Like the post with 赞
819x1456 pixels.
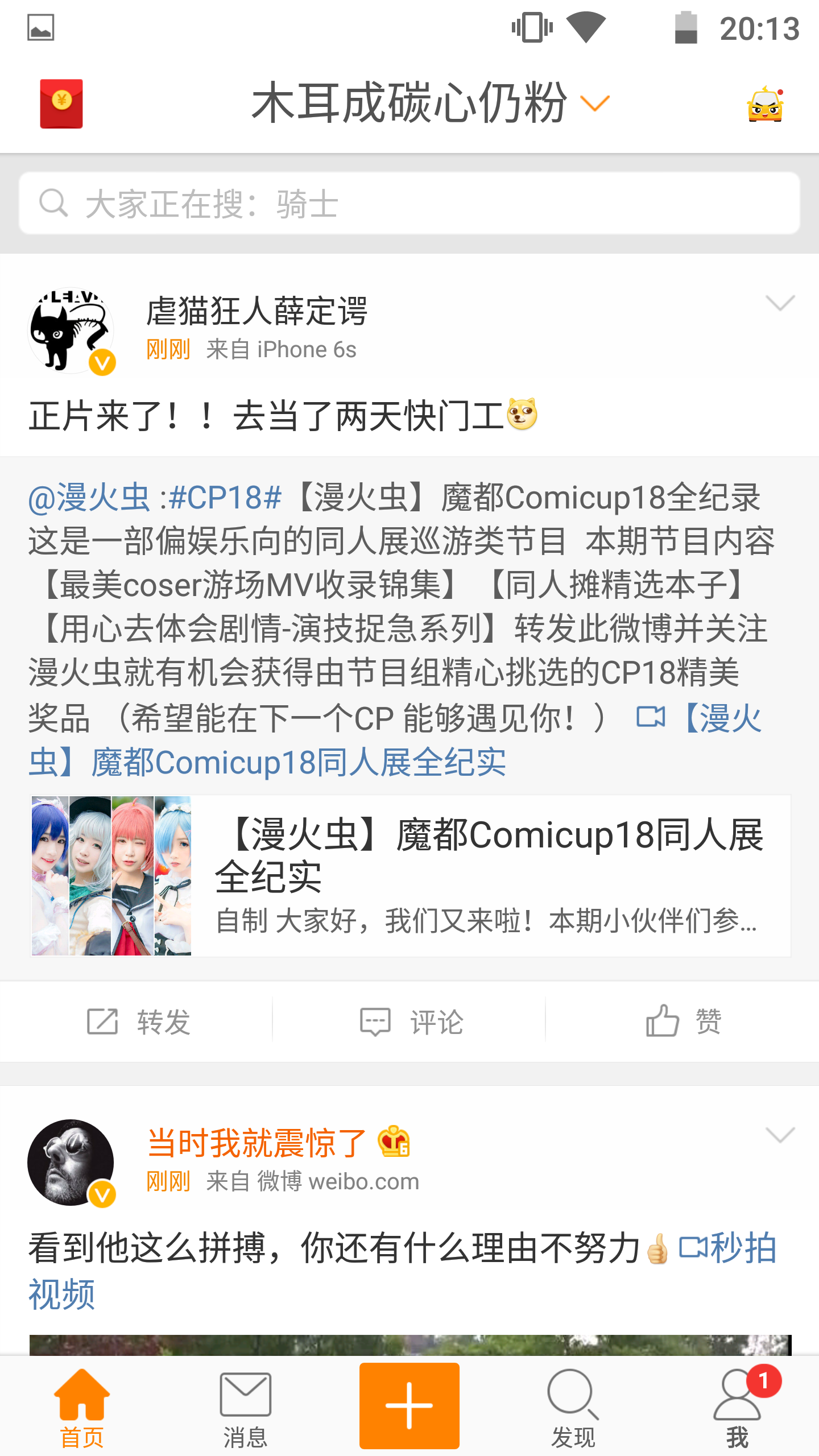(x=682, y=1021)
